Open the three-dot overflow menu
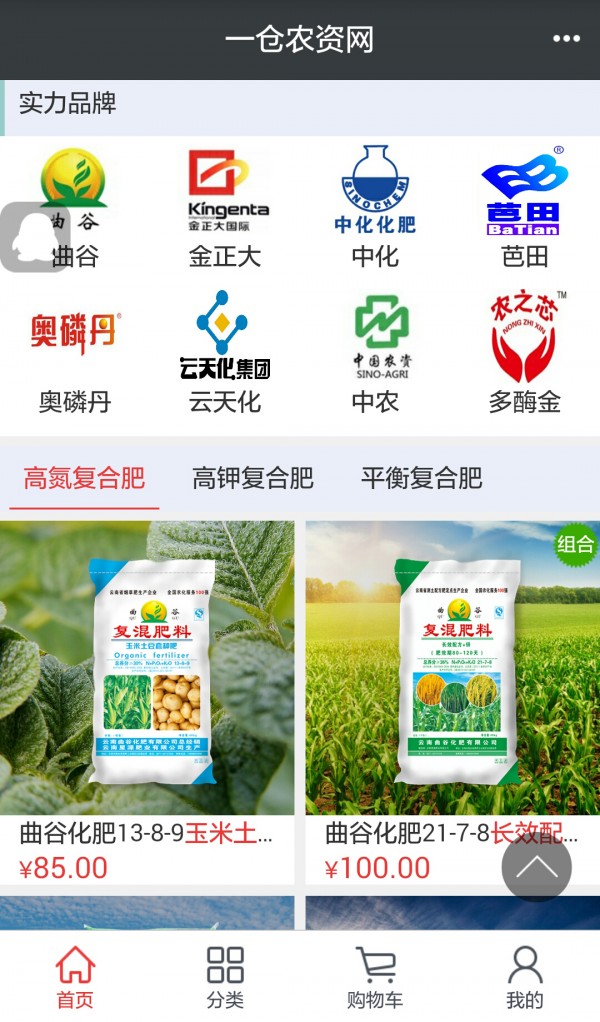Image resolution: width=600 pixels, height=1022 pixels. pyautogui.click(x=566, y=39)
